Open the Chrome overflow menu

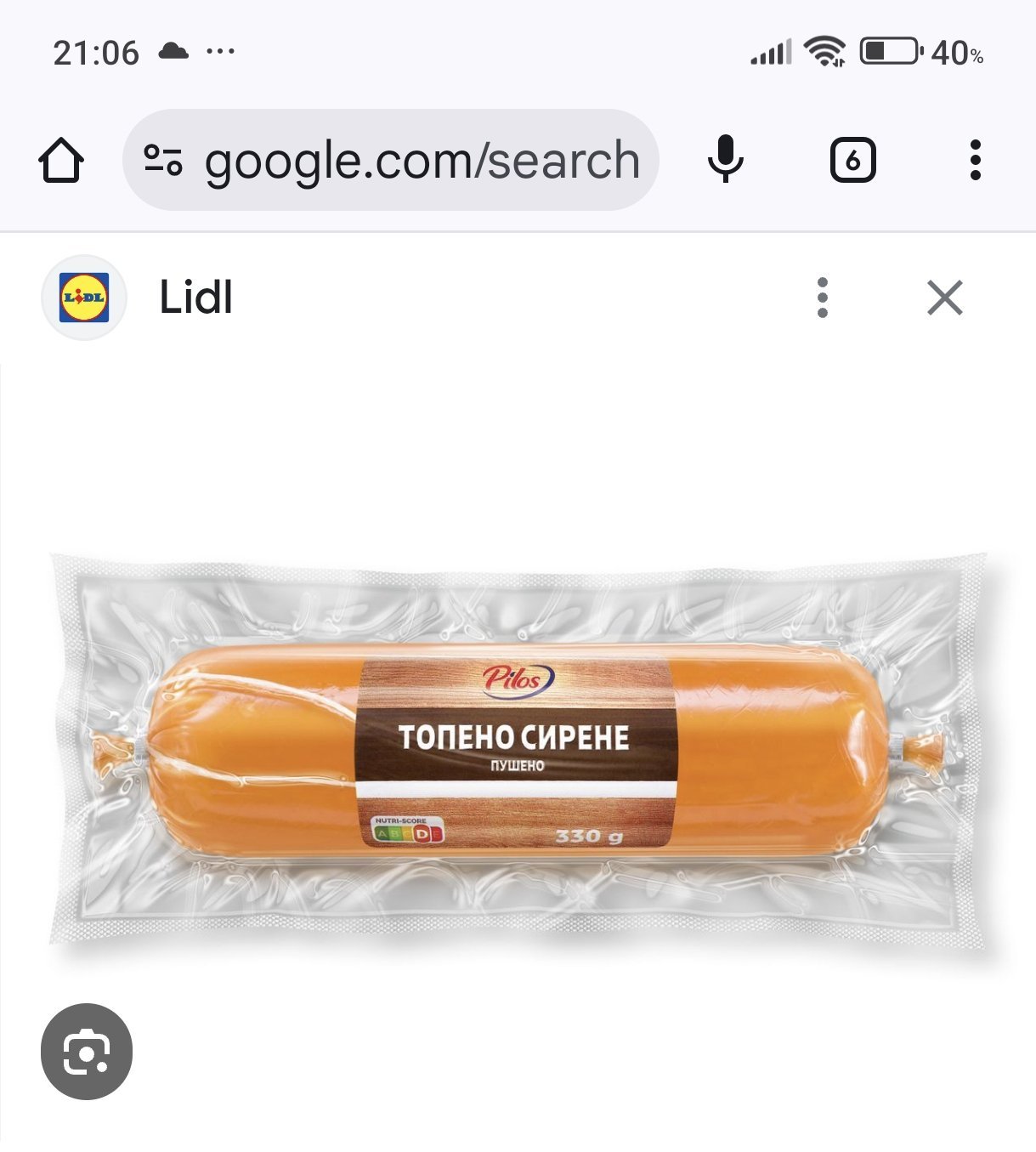point(975,160)
